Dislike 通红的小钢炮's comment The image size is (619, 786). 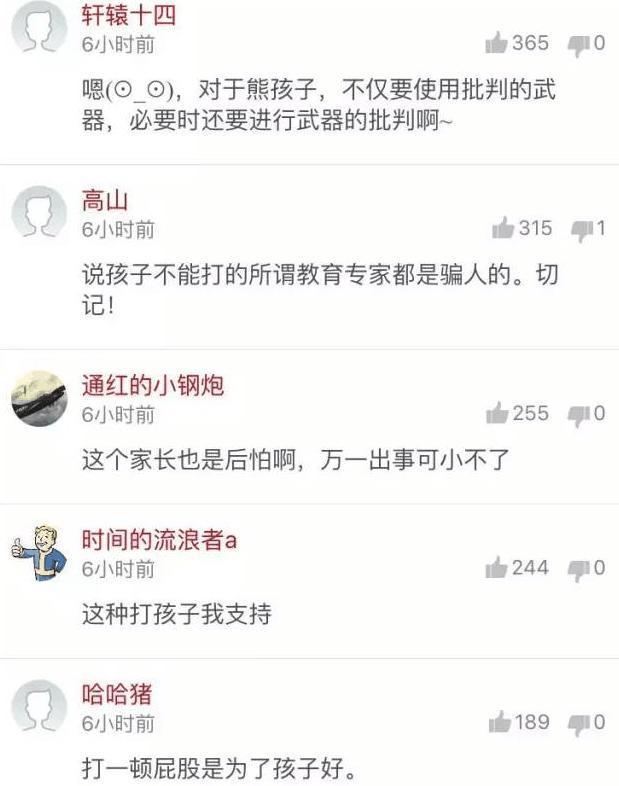pyautogui.click(x=579, y=414)
